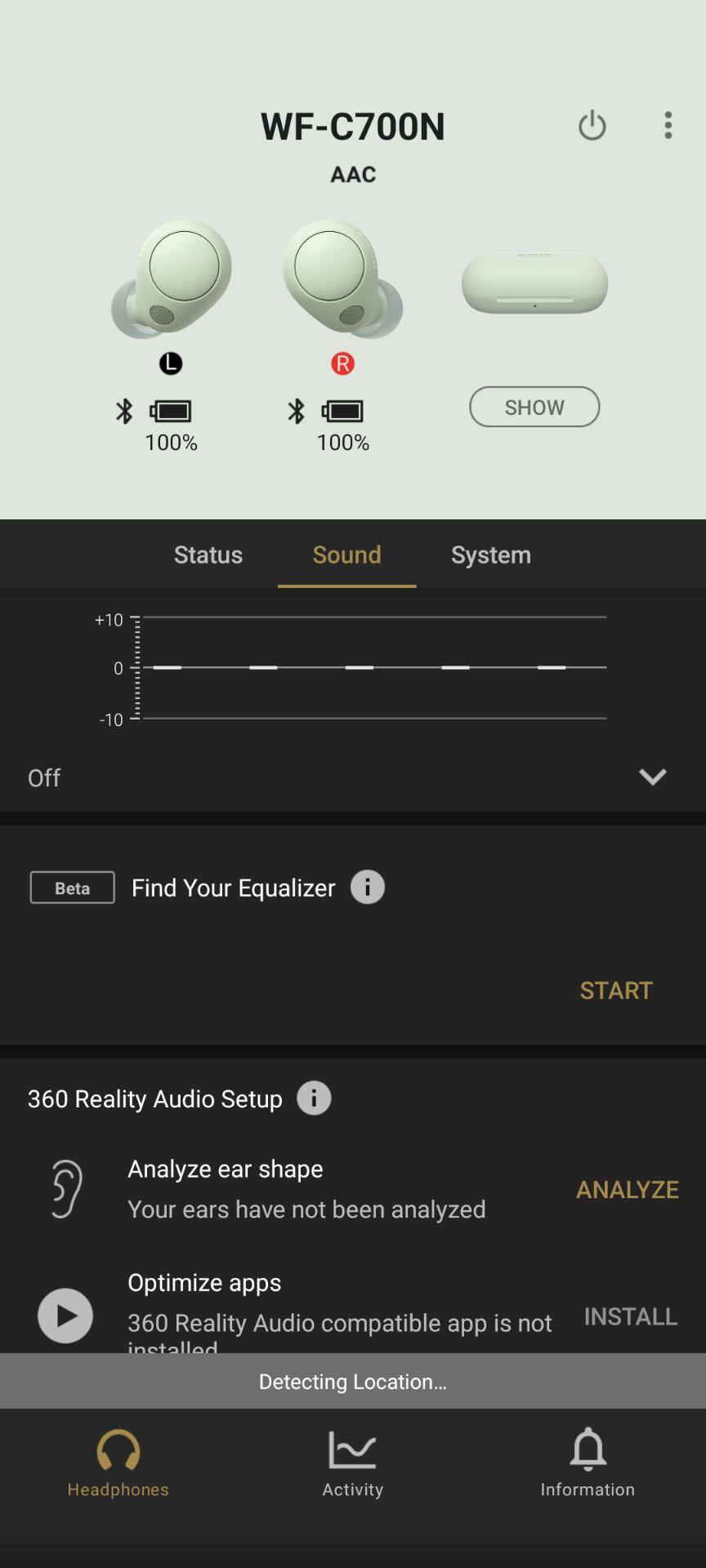Tap ANALYZE for ear shape
This screenshot has width=706, height=1568.
(627, 1189)
